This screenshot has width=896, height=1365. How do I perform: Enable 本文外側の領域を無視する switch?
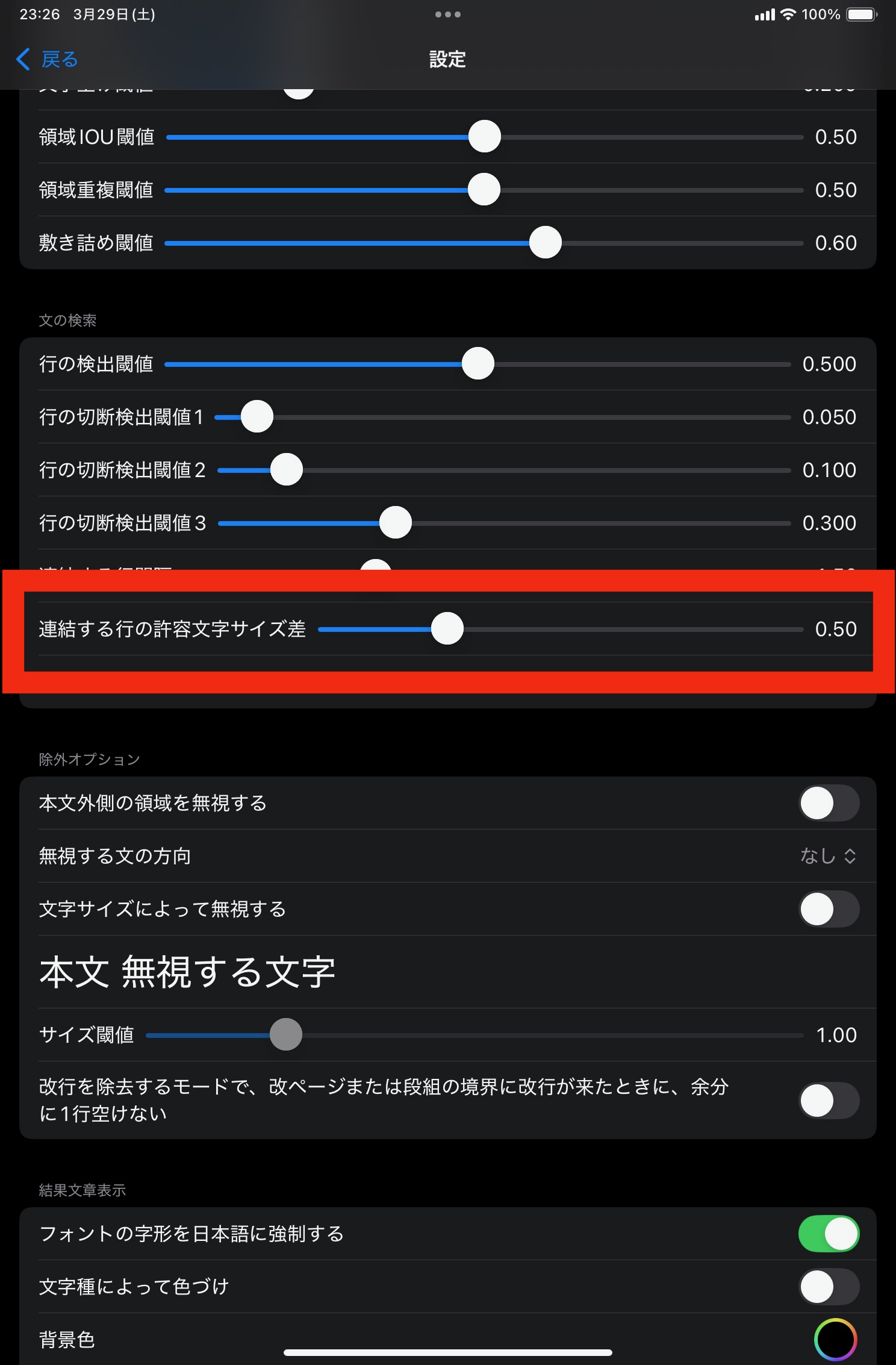tap(828, 803)
